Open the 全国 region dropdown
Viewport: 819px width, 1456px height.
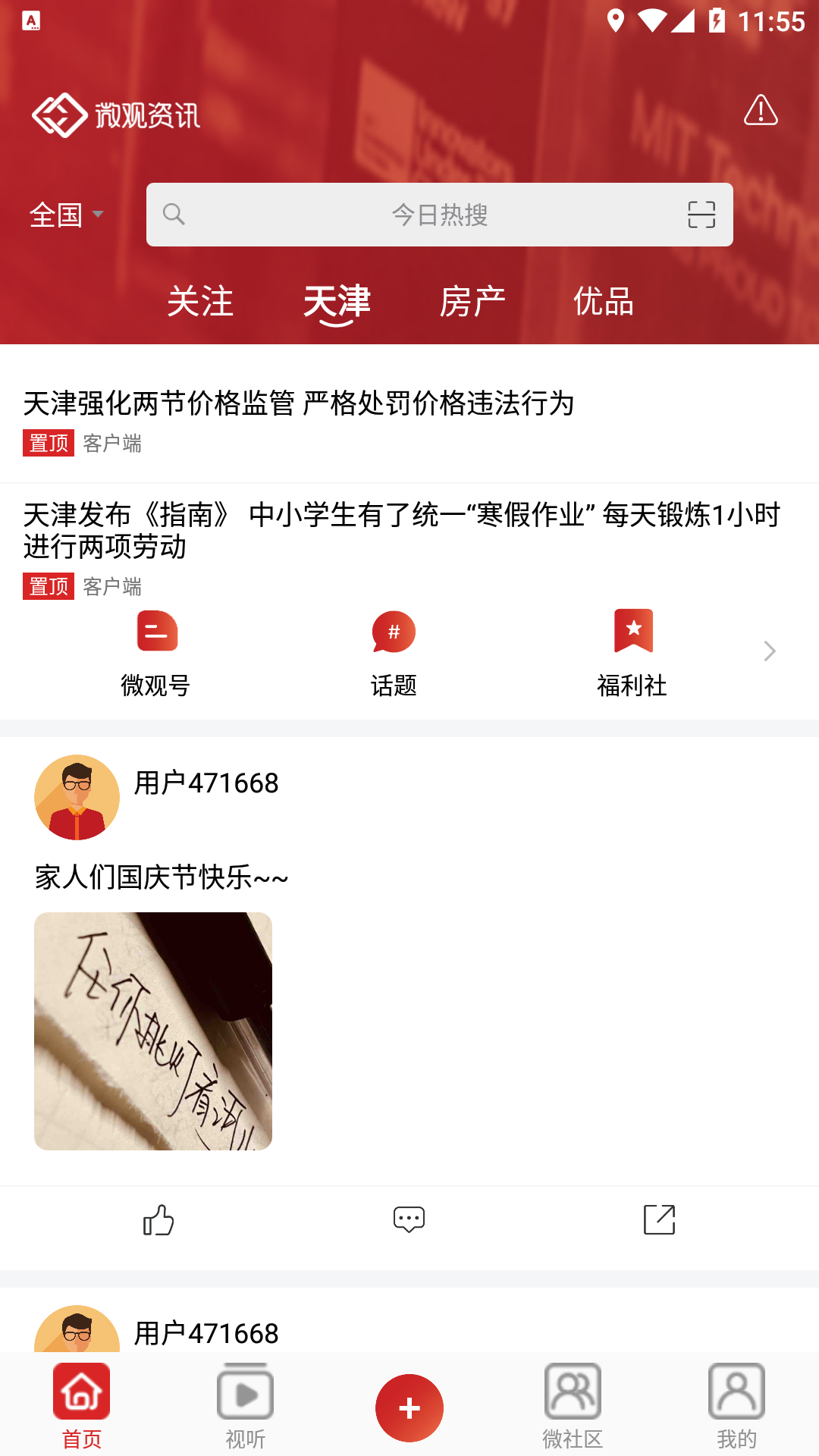67,215
